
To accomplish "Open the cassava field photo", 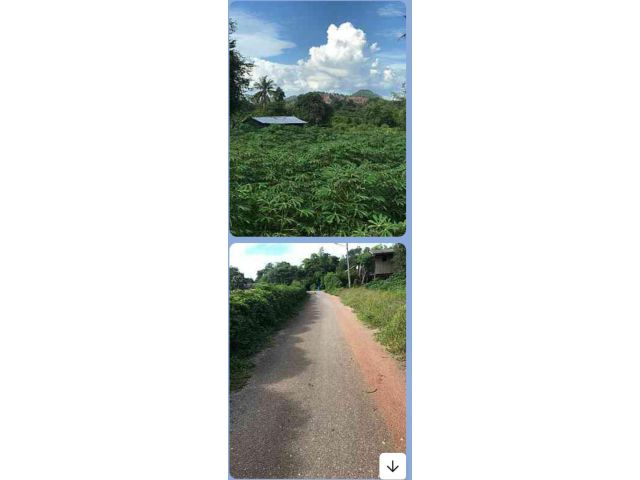I will [317, 120].
